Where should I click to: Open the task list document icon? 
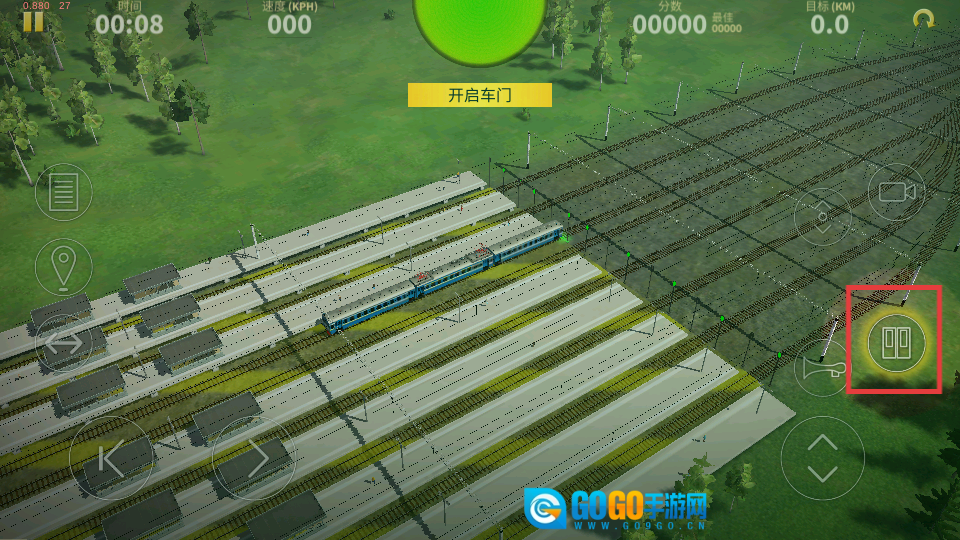pyautogui.click(x=64, y=191)
